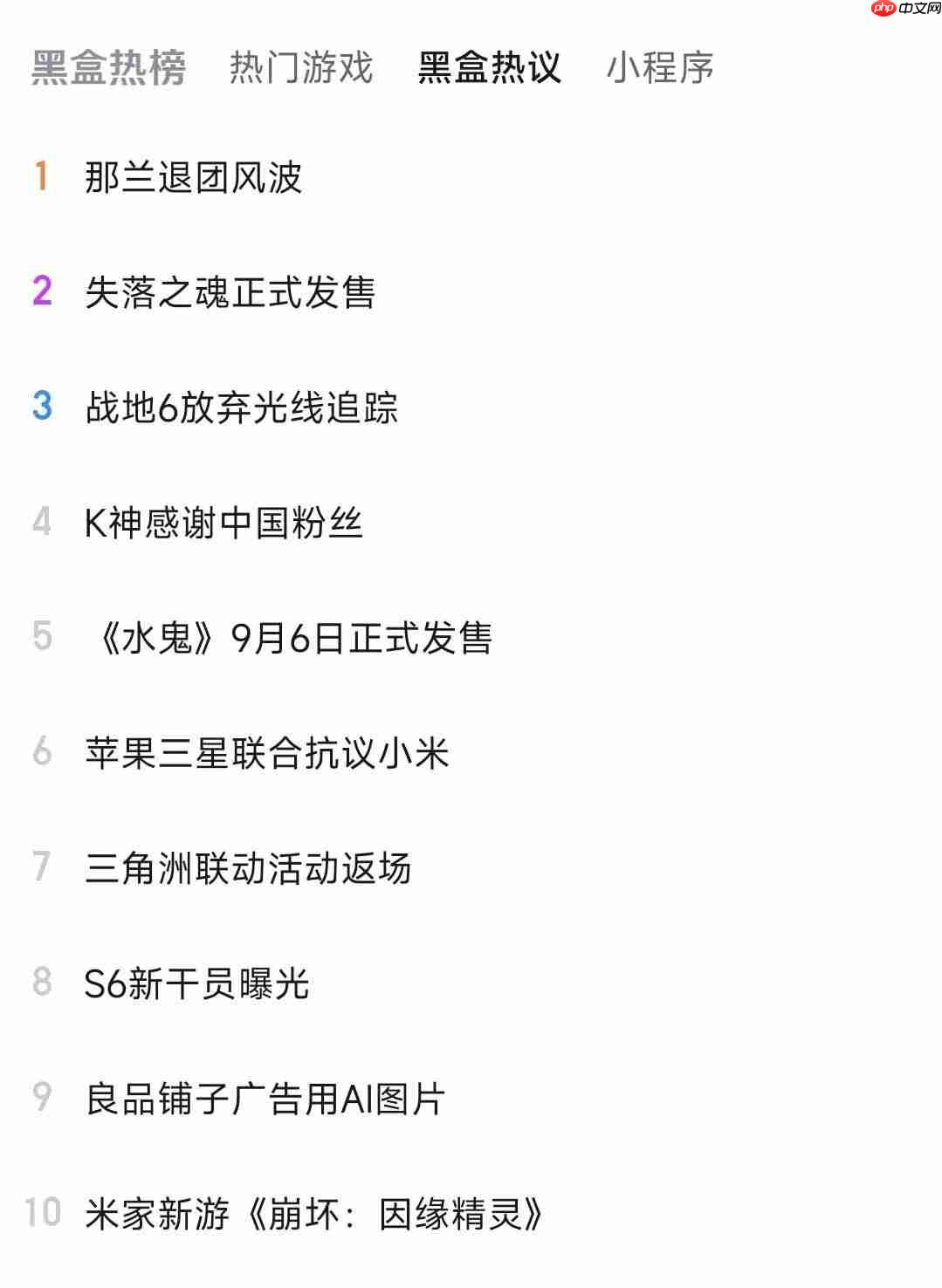View 战地6放弃光线追踪 entry
This screenshot has height=1288, width=942.
tap(246, 407)
